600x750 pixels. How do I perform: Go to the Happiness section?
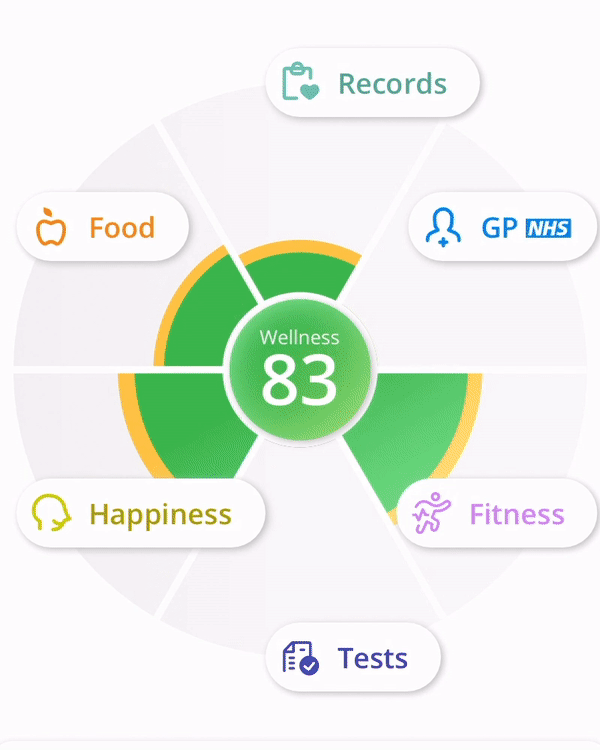[141, 515]
